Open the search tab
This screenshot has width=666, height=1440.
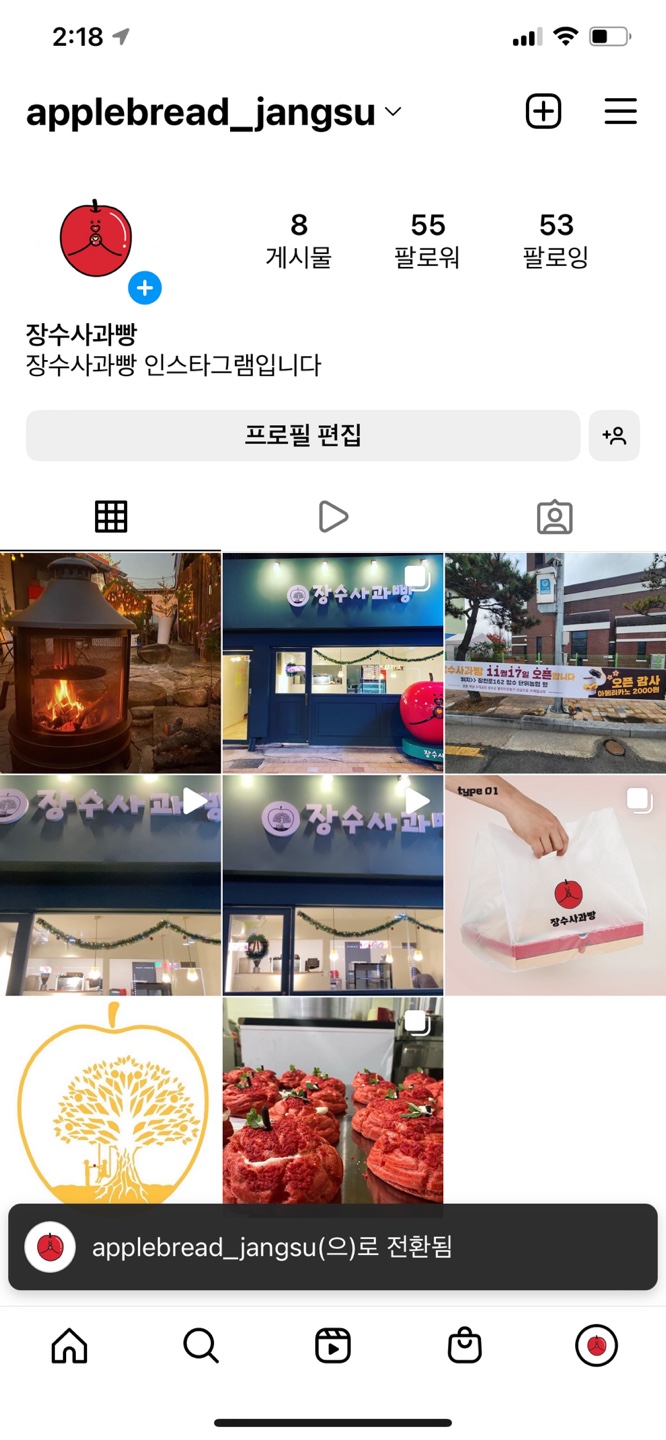[x=201, y=1346]
